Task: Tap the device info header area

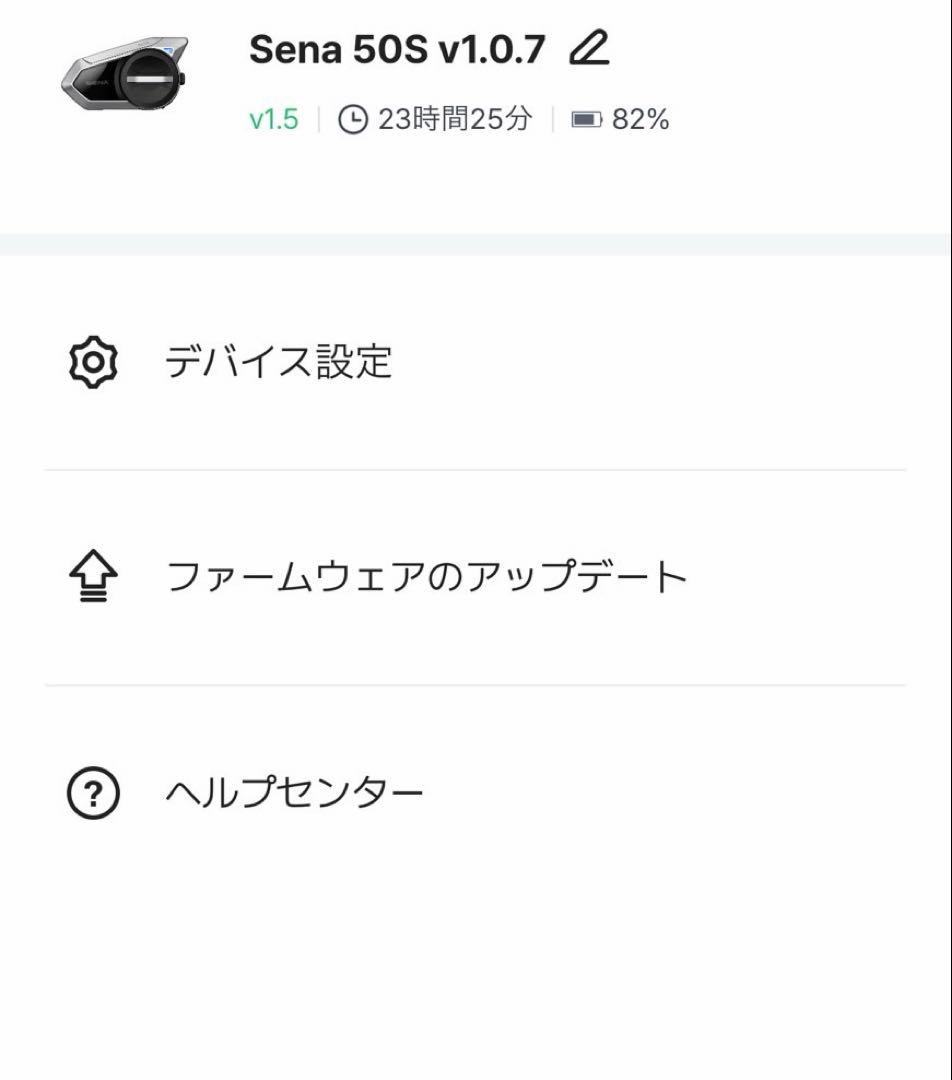Action: 400,85
